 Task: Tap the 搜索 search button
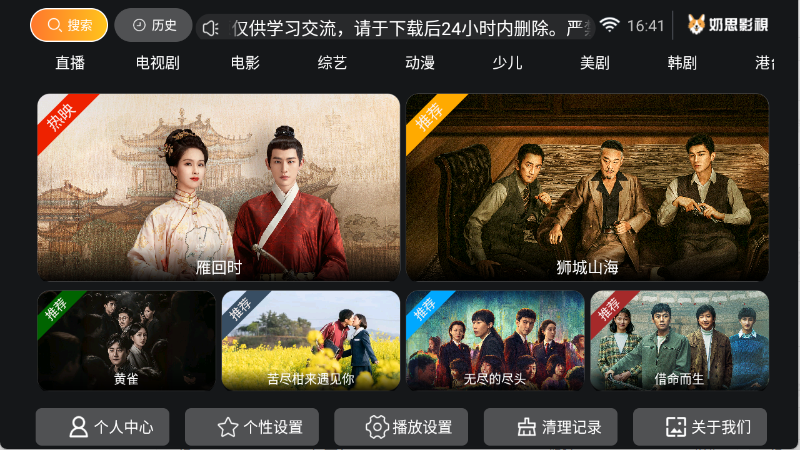(x=69, y=25)
